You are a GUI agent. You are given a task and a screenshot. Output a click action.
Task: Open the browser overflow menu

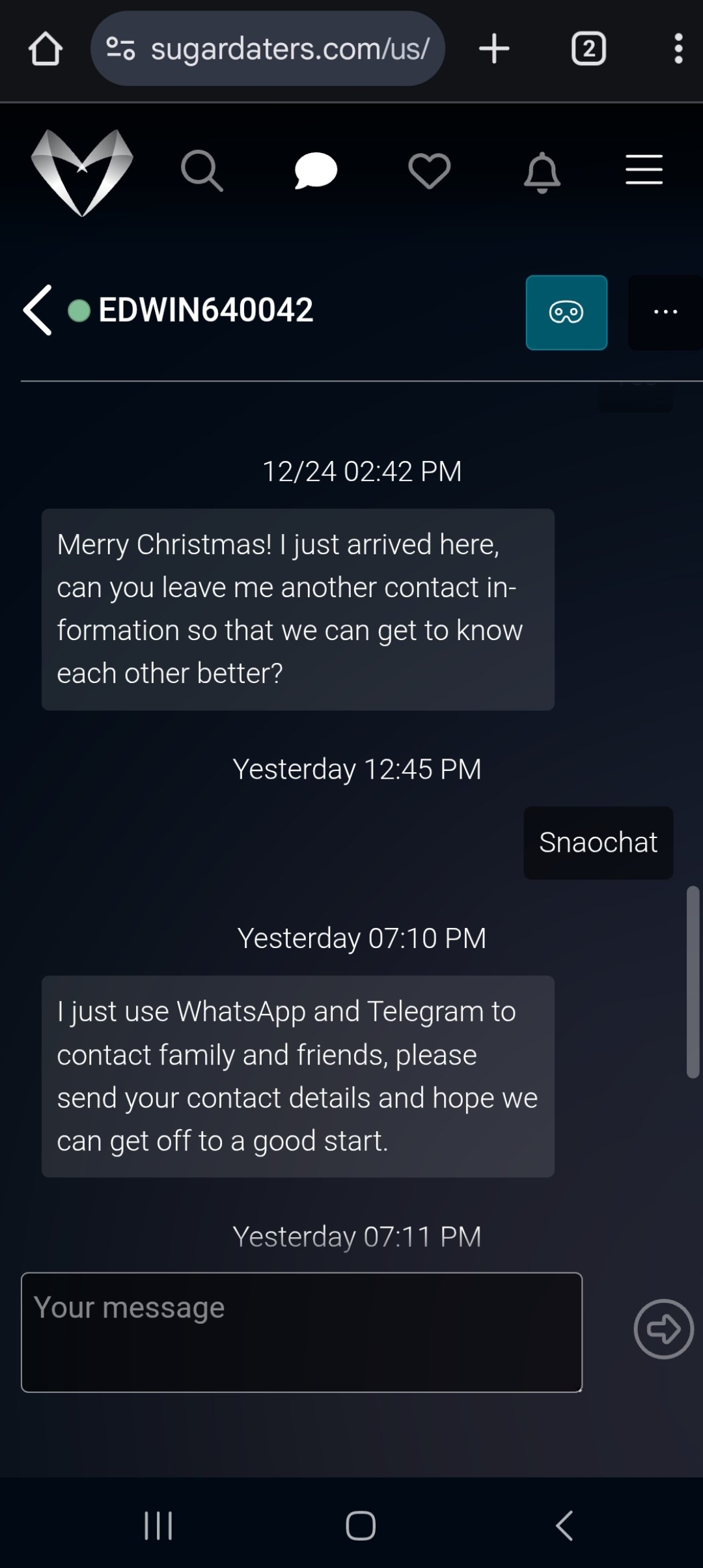pyautogui.click(x=678, y=49)
